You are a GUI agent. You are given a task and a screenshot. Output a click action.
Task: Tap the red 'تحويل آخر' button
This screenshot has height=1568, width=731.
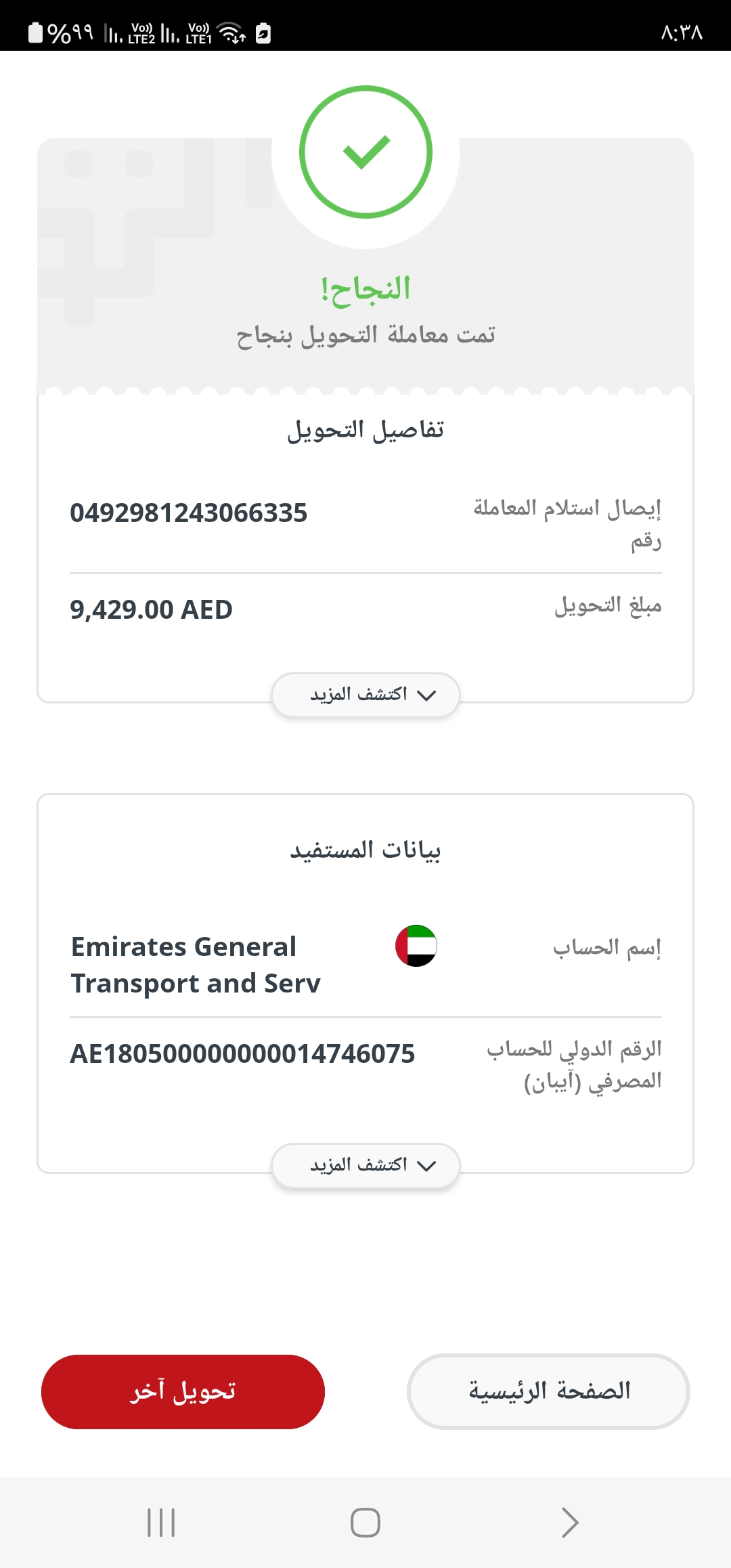tap(183, 1391)
